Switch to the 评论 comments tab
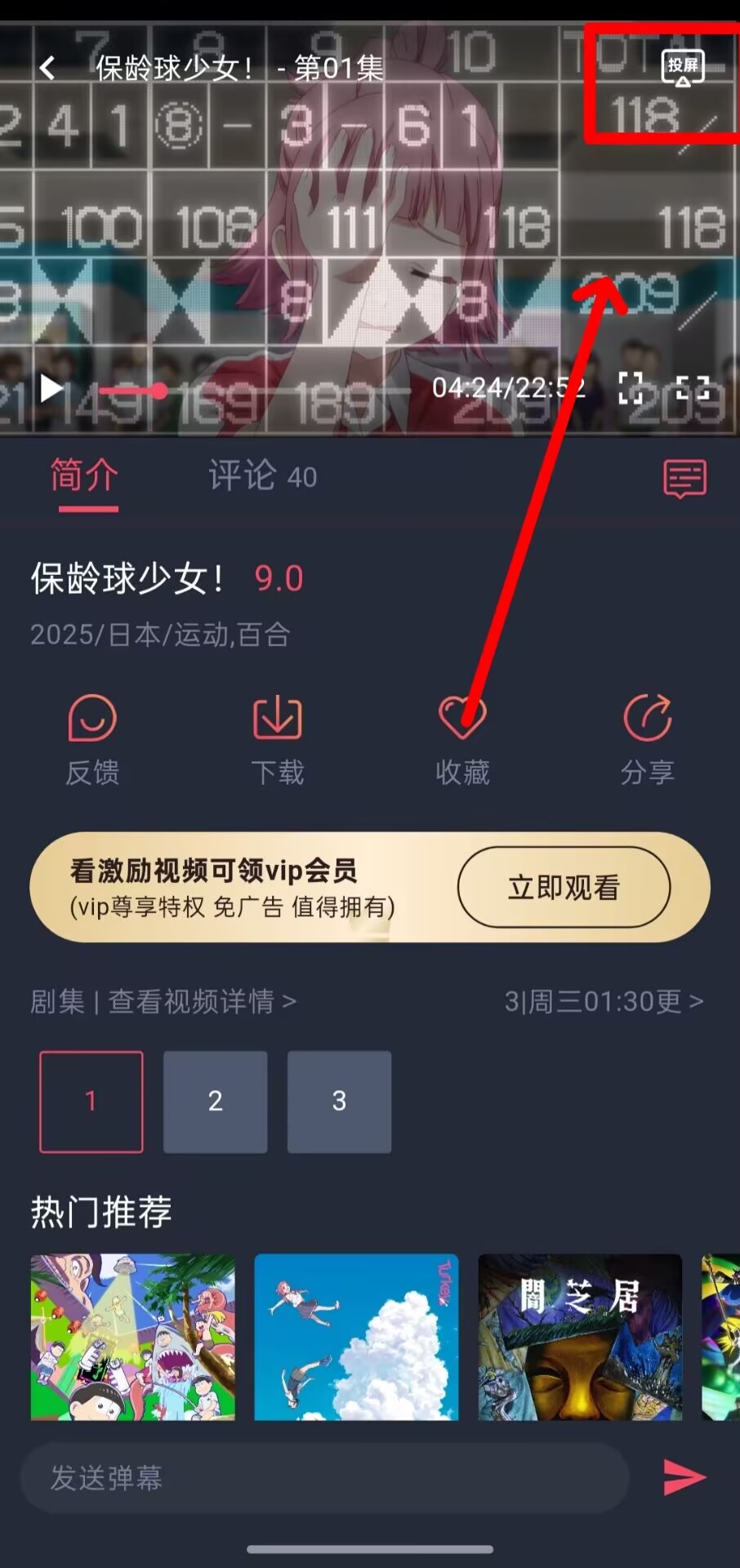The width and height of the screenshot is (740, 1568). click(262, 475)
